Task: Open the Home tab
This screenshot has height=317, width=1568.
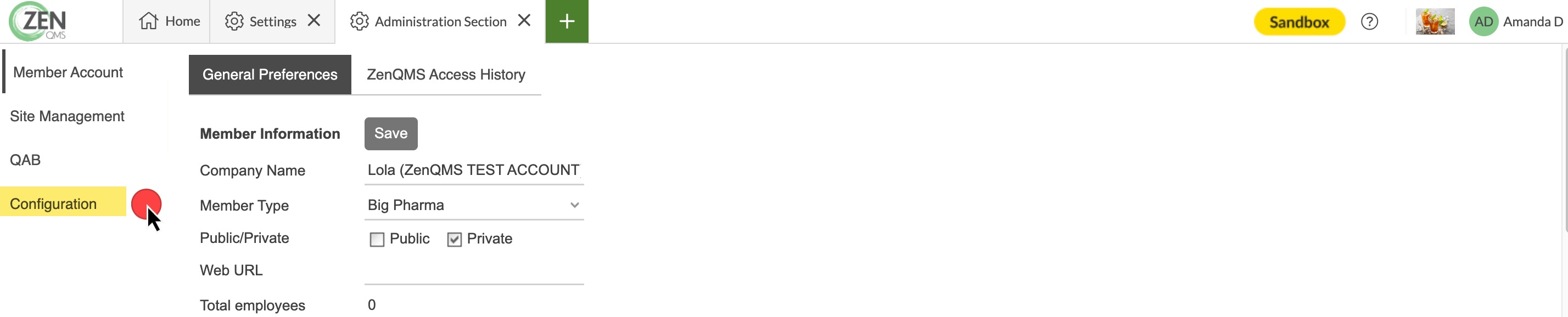Action: [169, 21]
